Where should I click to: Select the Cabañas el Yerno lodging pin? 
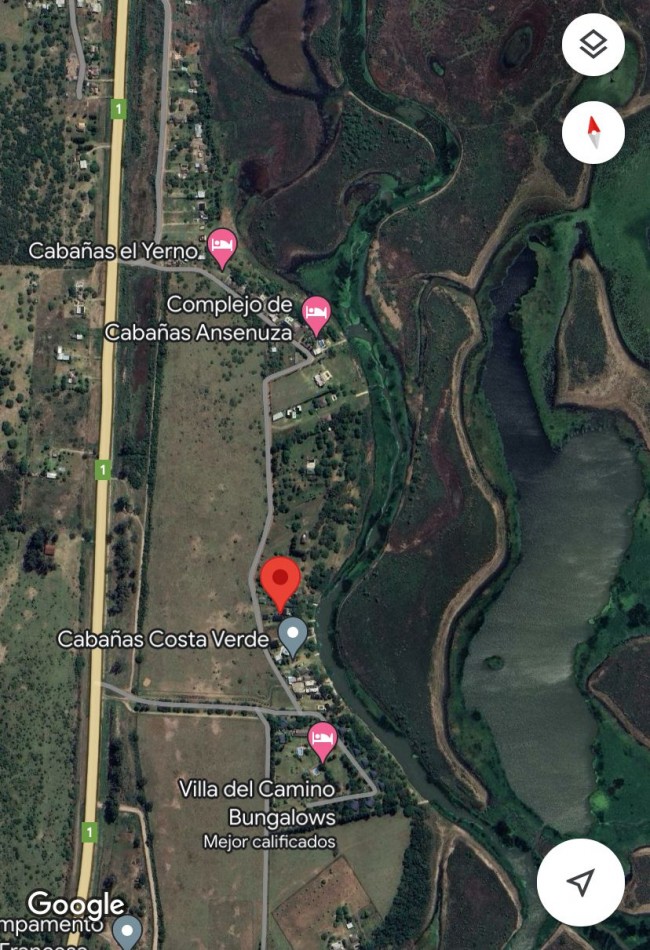(221, 246)
